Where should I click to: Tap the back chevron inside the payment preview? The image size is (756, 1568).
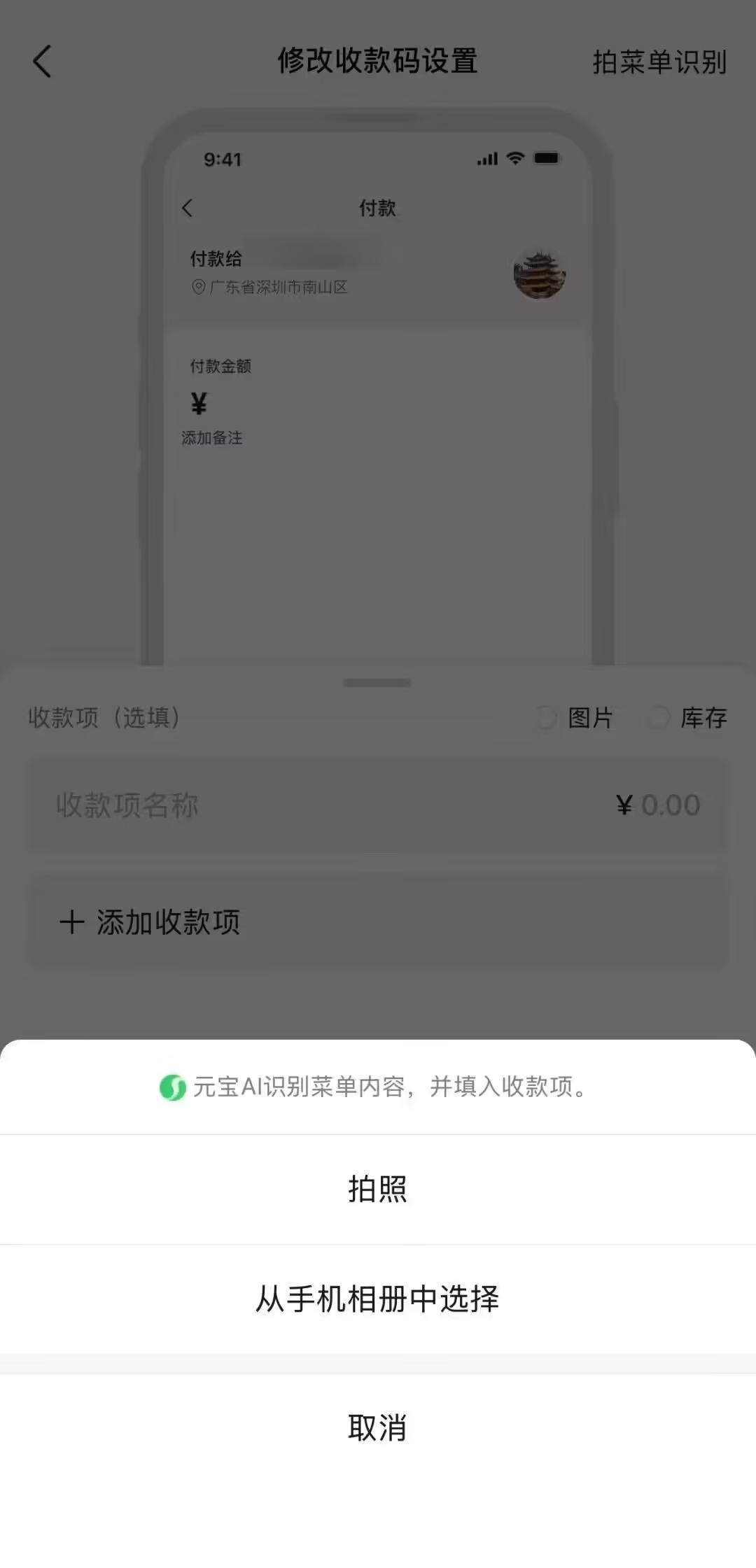pos(188,208)
